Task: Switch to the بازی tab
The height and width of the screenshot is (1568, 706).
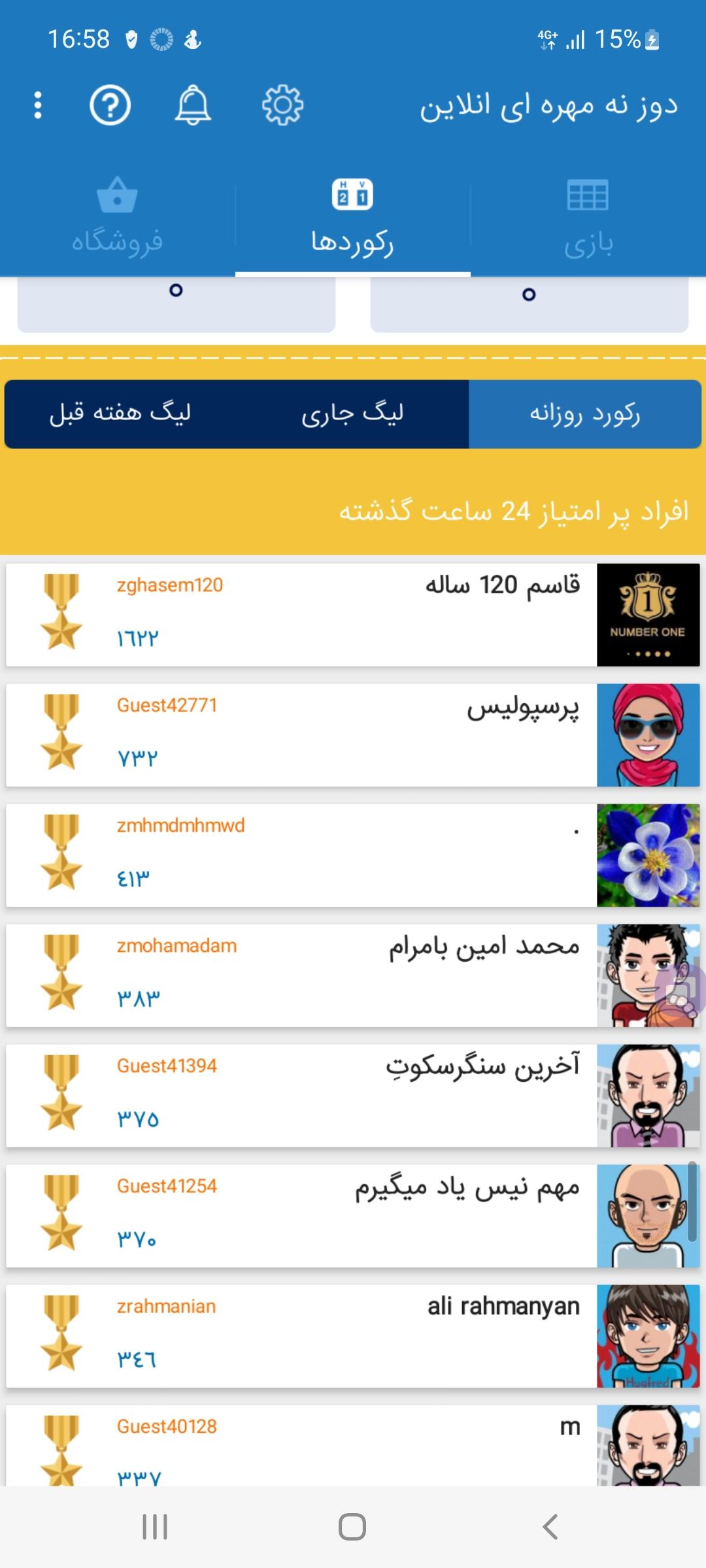Action: click(x=588, y=217)
